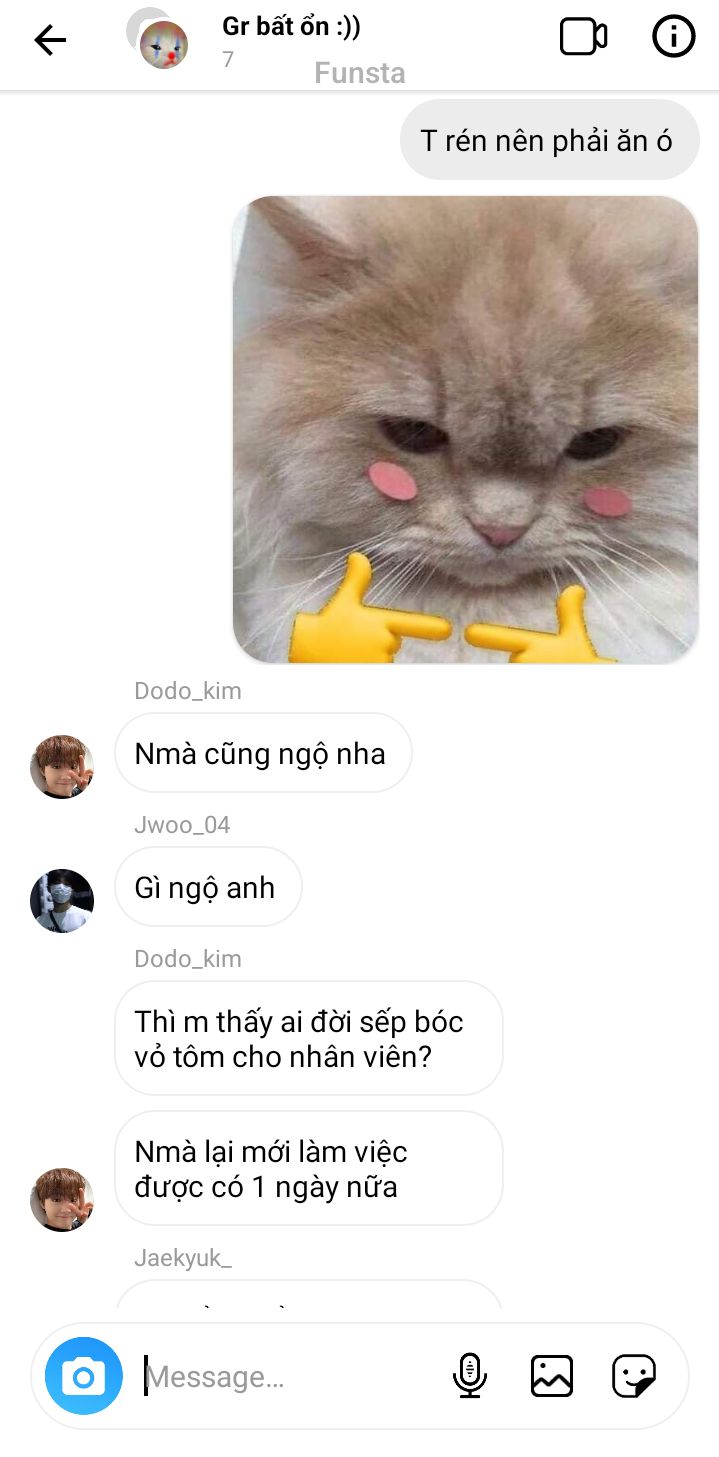
Task: Record a voice message with the microphone
Action: pos(469,1376)
